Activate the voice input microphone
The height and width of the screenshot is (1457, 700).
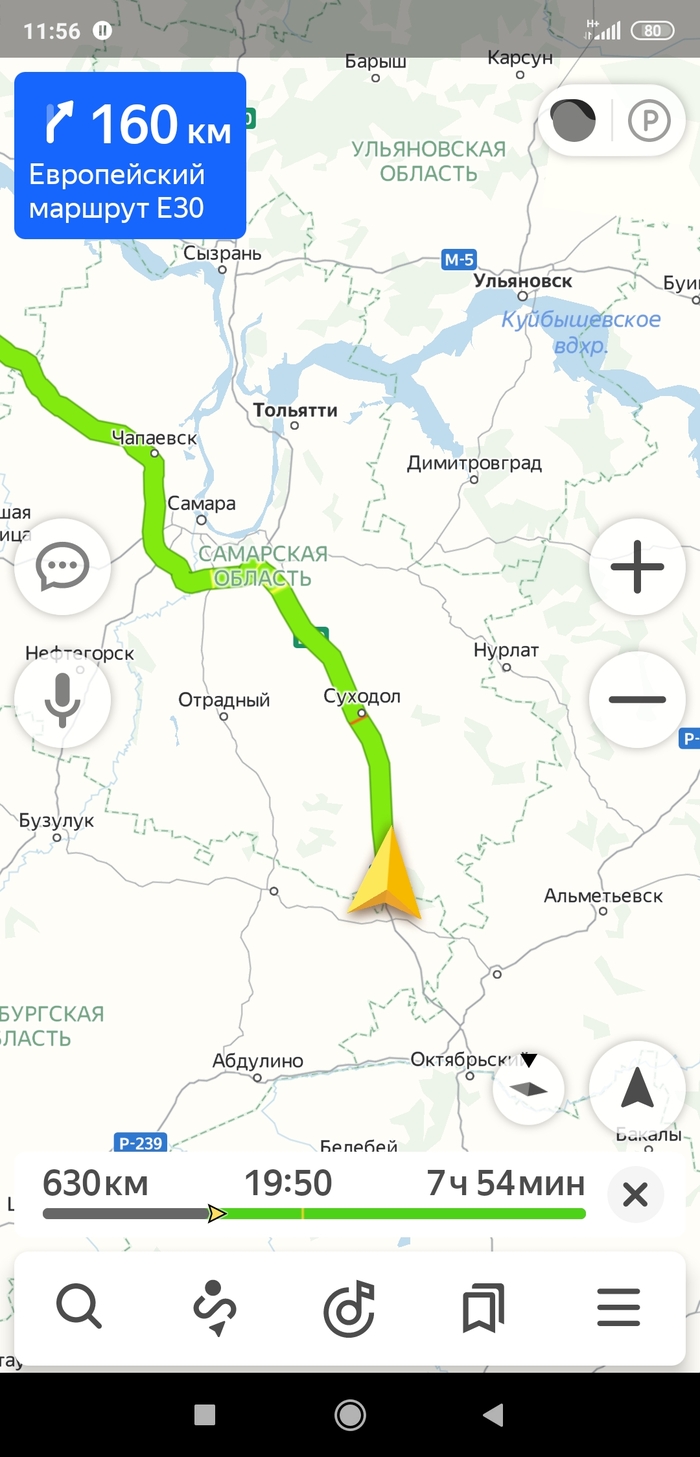pos(62,700)
